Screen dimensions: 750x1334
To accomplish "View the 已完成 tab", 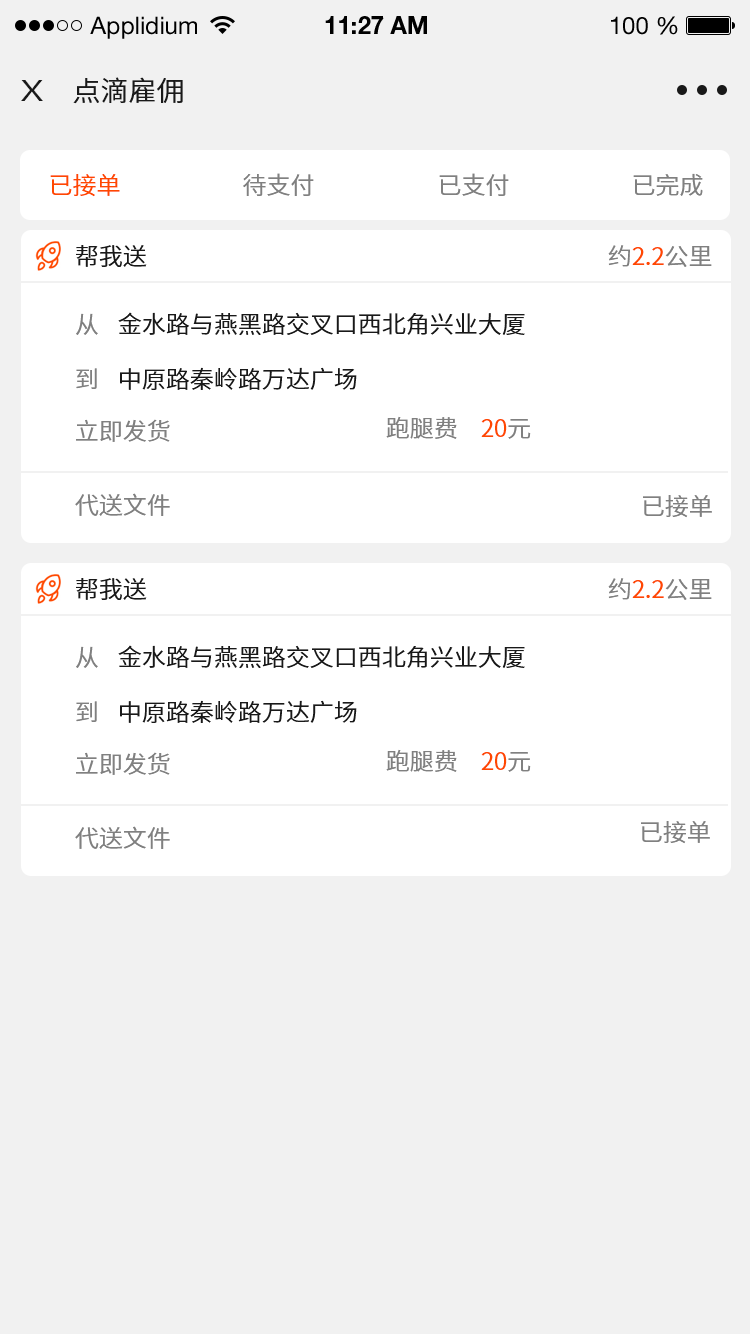I will pos(667,185).
